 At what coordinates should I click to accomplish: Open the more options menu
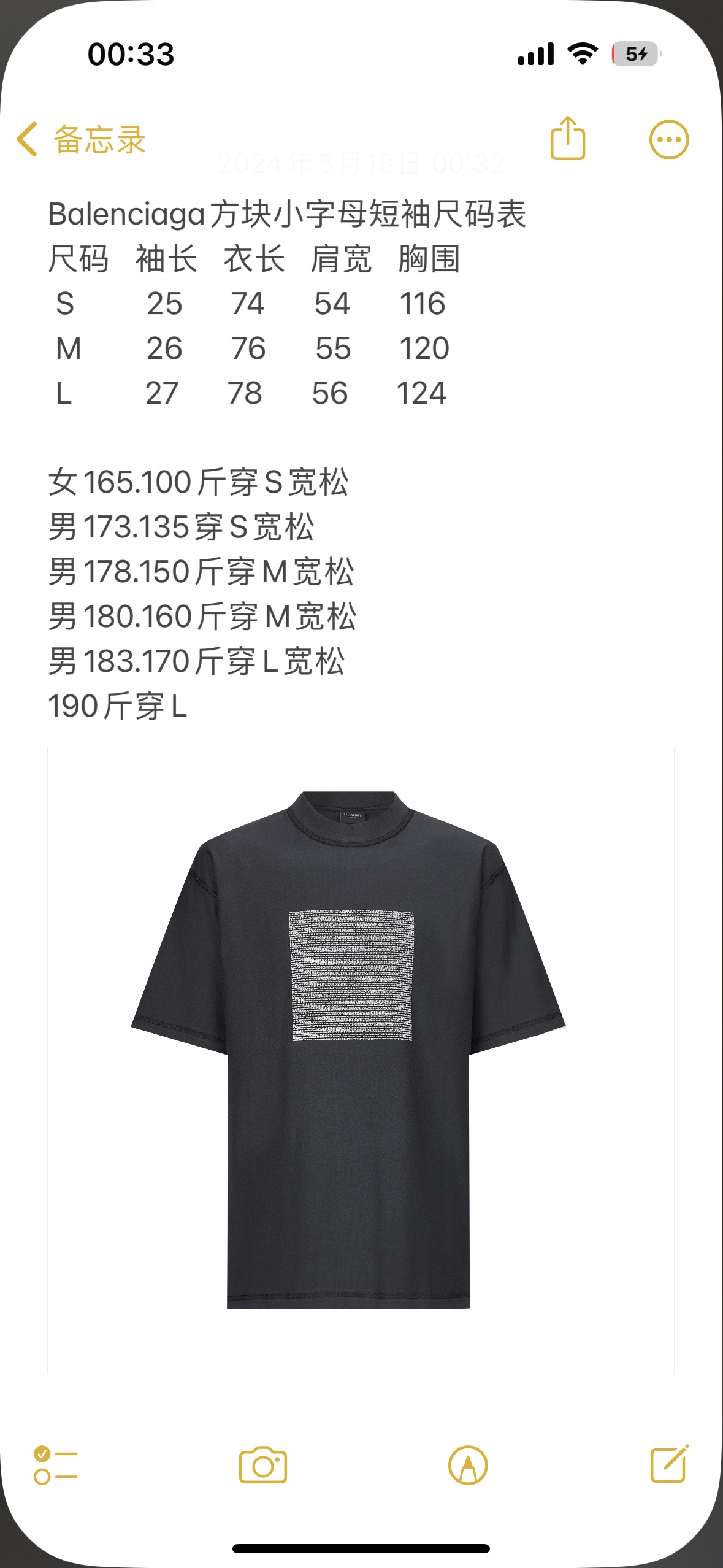point(669,139)
